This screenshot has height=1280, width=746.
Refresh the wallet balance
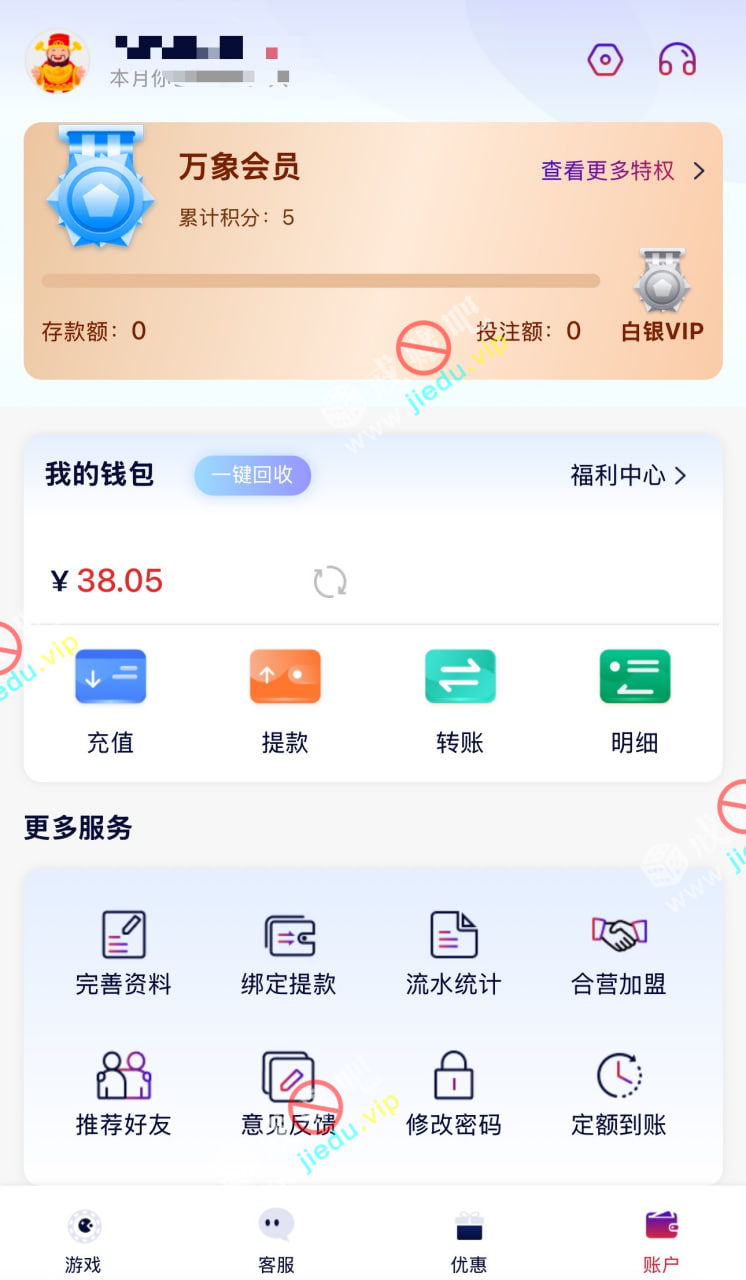click(330, 581)
